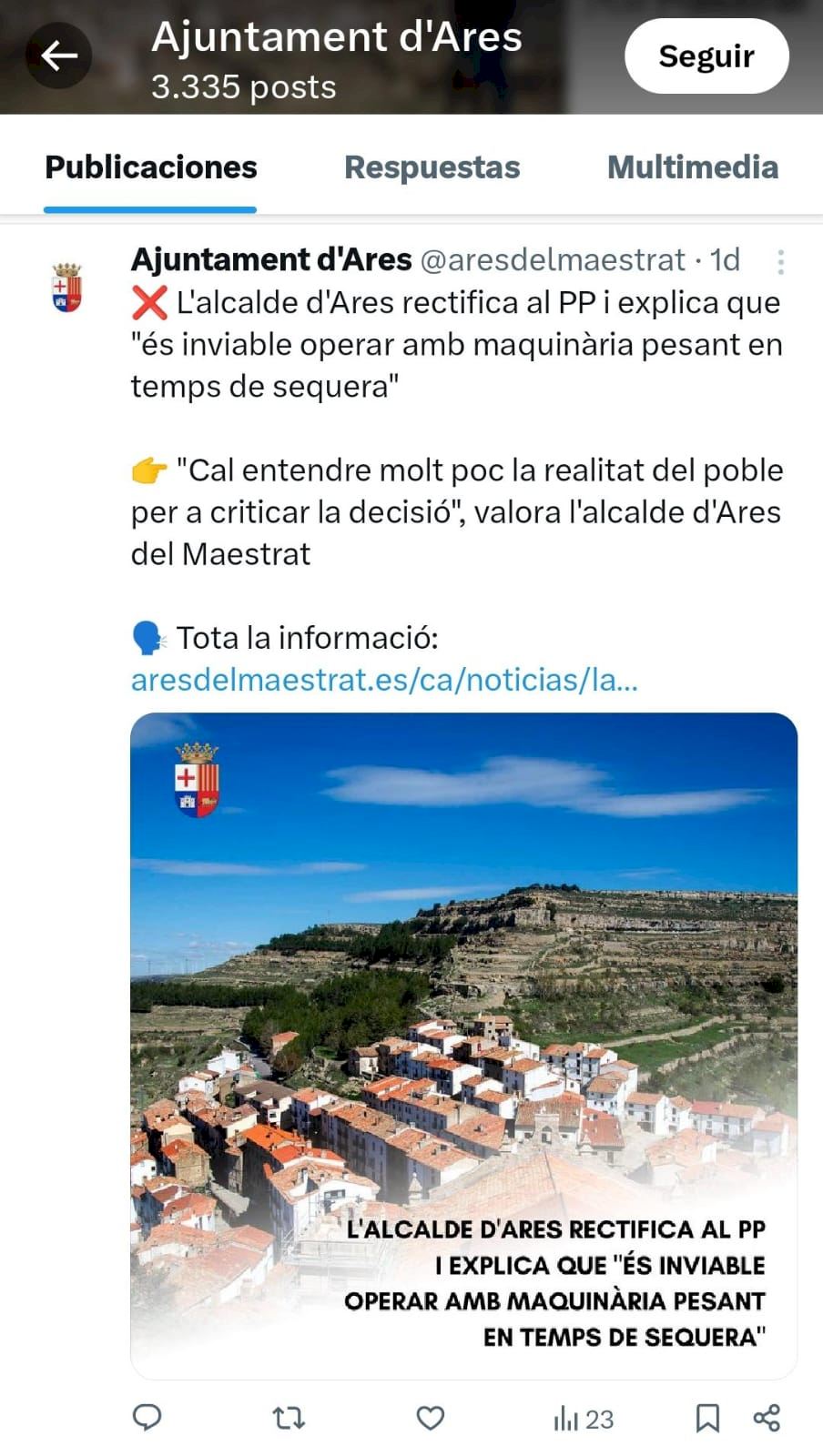Repost the Ajuntament d'Ares post
The width and height of the screenshot is (823, 1456).
click(289, 1418)
